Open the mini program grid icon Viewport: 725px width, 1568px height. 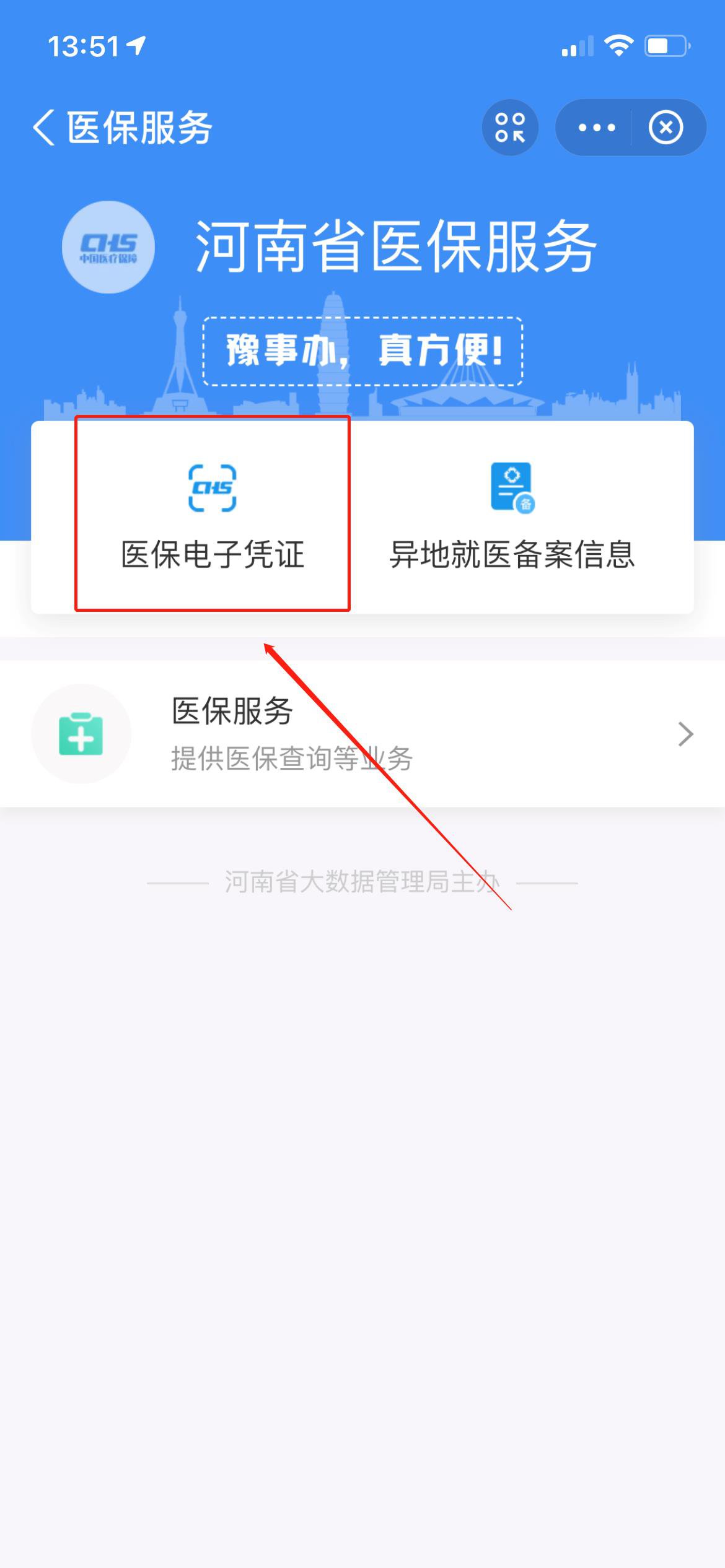(x=510, y=128)
